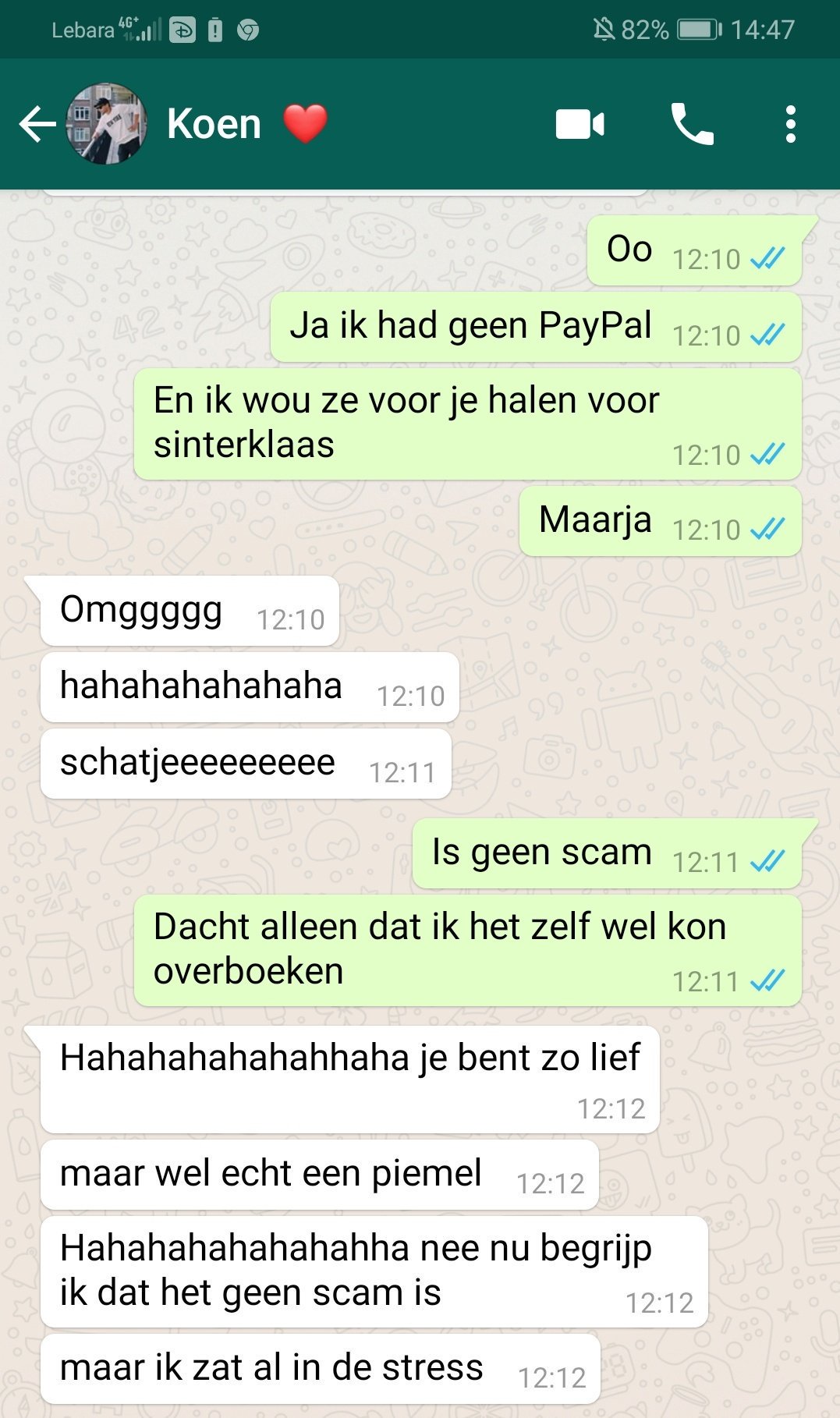Open the three-dot overflow menu
Image resolution: width=840 pixels, height=1418 pixels.
(790, 125)
